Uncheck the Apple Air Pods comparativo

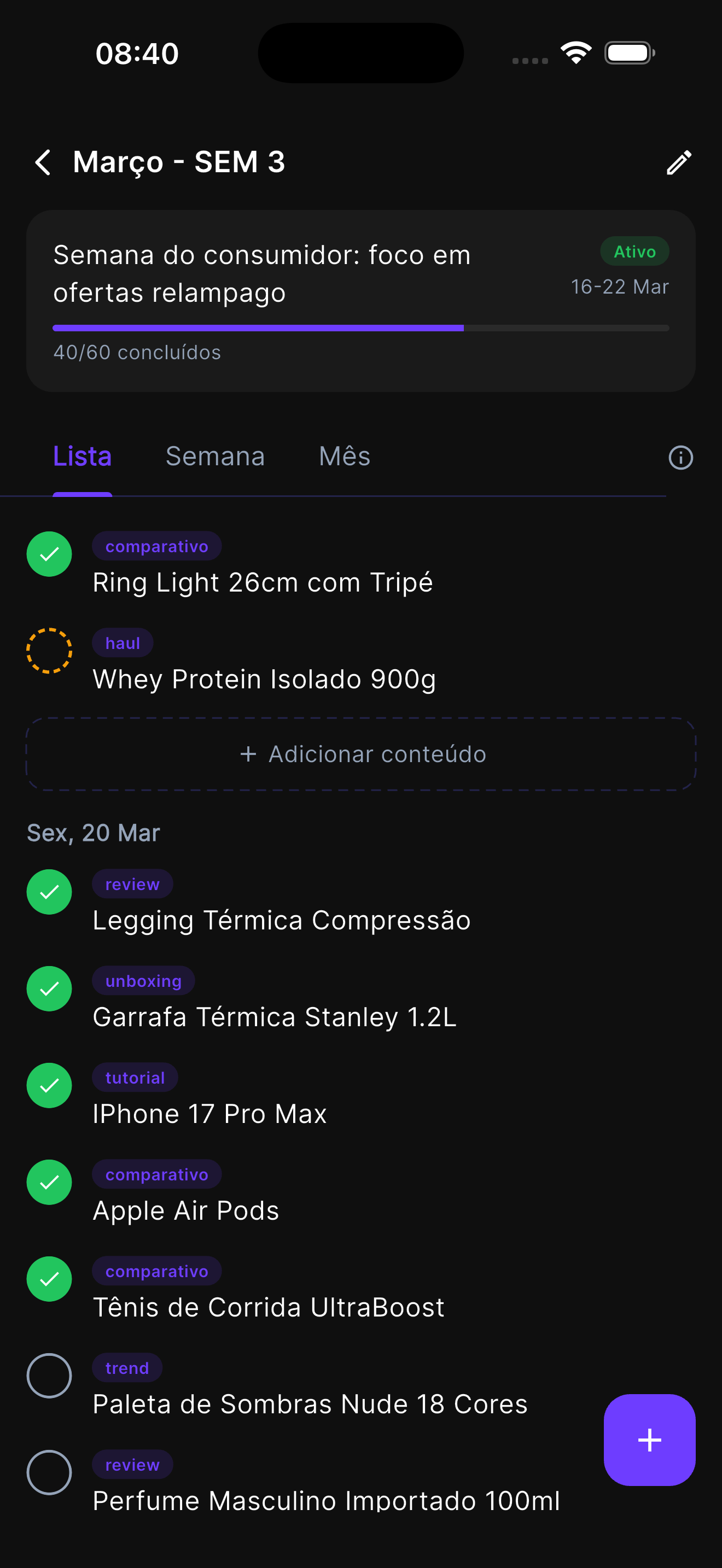click(x=49, y=1181)
